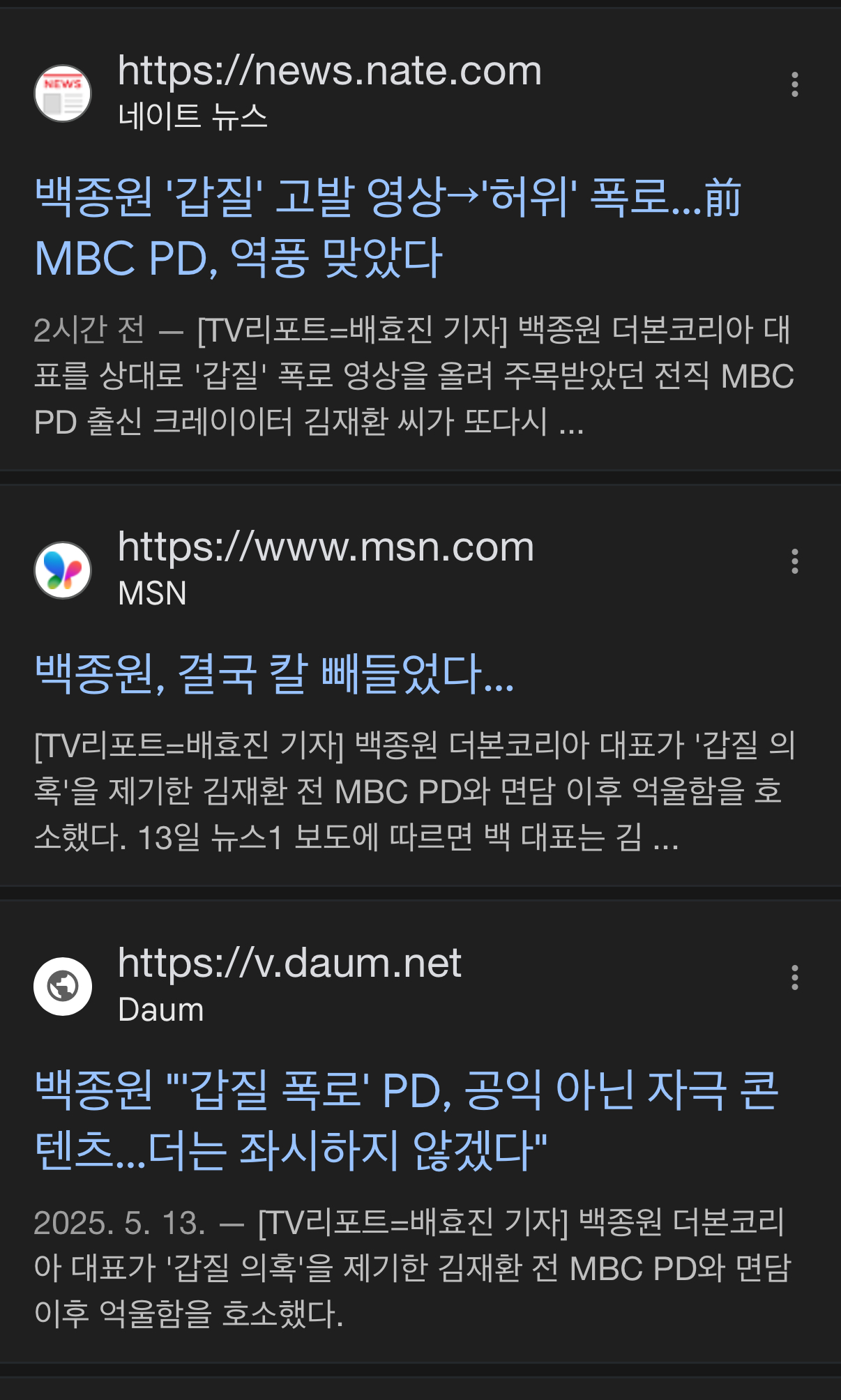
Task: Open the article '백종원 갑질 고발 영상→허위 폭로'
Action: [387, 227]
